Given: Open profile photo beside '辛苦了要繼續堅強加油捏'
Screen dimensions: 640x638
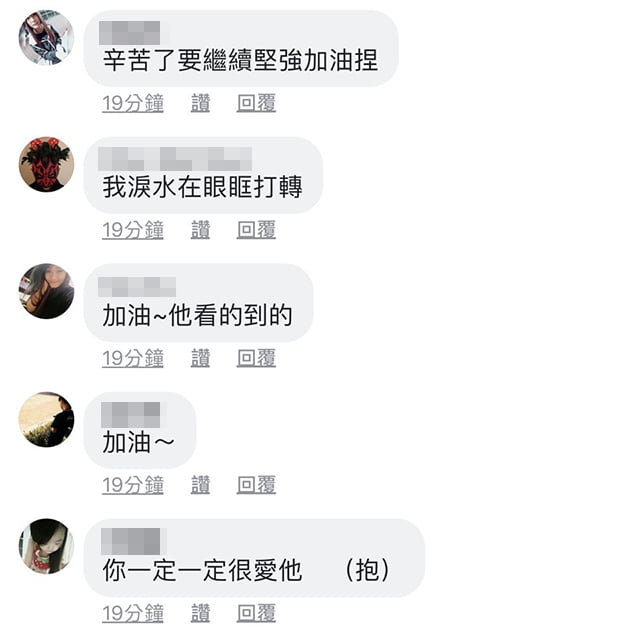Looking at the screenshot, I should pos(46,38).
